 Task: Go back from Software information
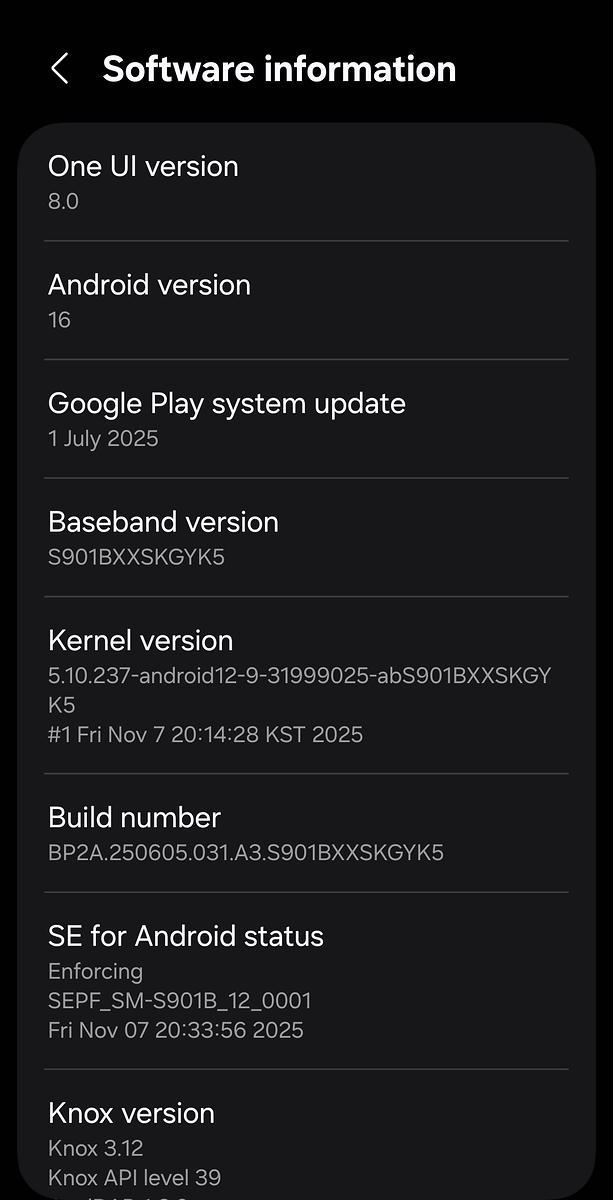pos(60,69)
